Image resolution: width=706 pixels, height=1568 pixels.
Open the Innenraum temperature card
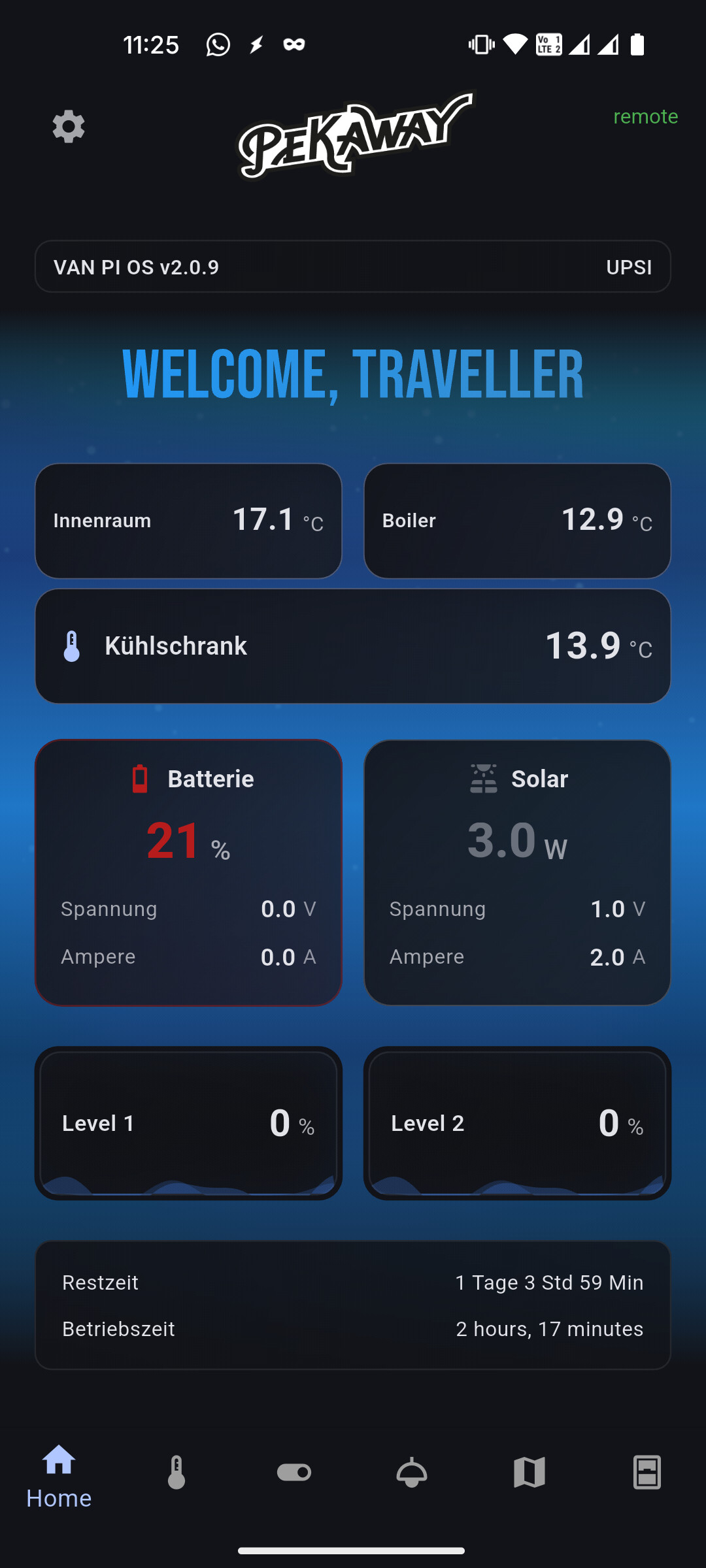188,521
